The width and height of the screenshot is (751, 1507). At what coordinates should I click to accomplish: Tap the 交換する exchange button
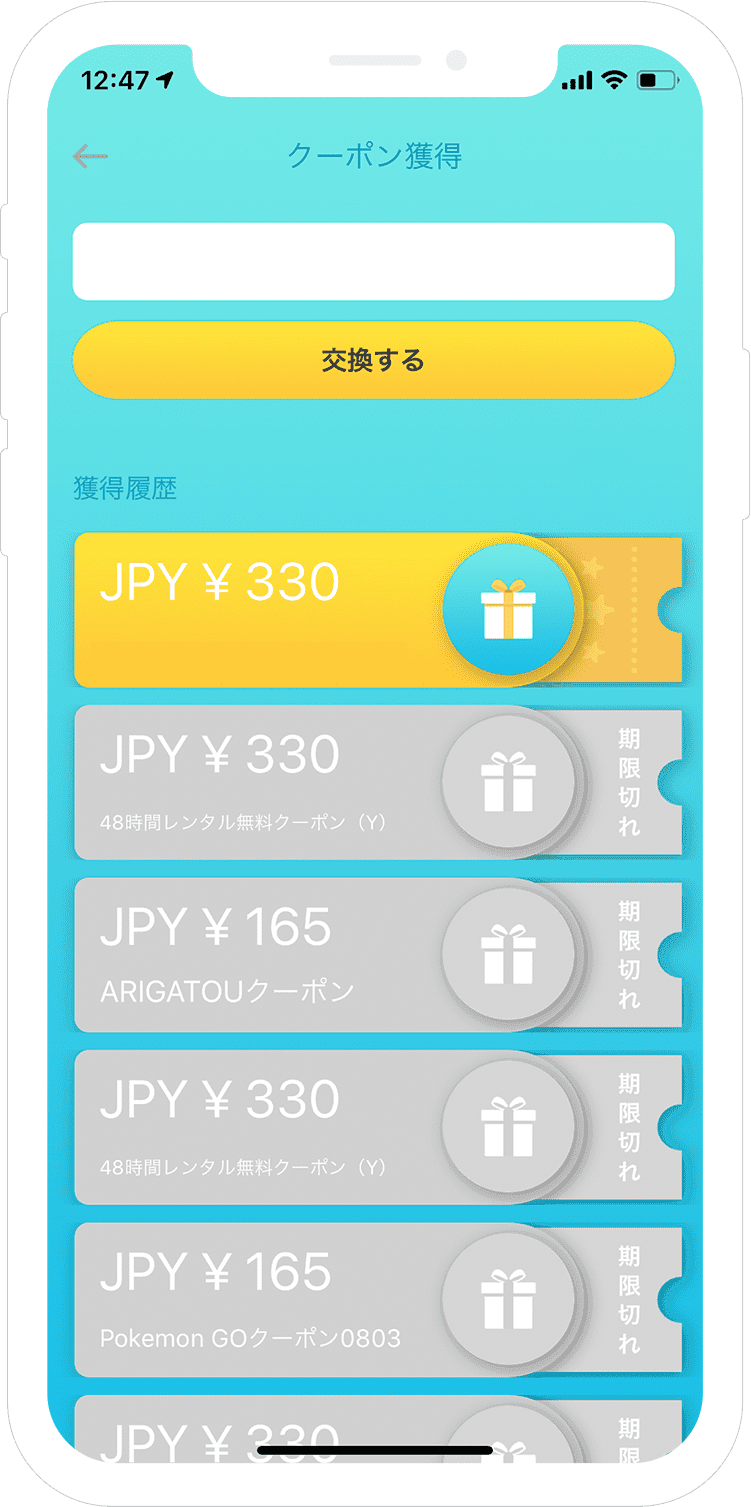(x=374, y=360)
